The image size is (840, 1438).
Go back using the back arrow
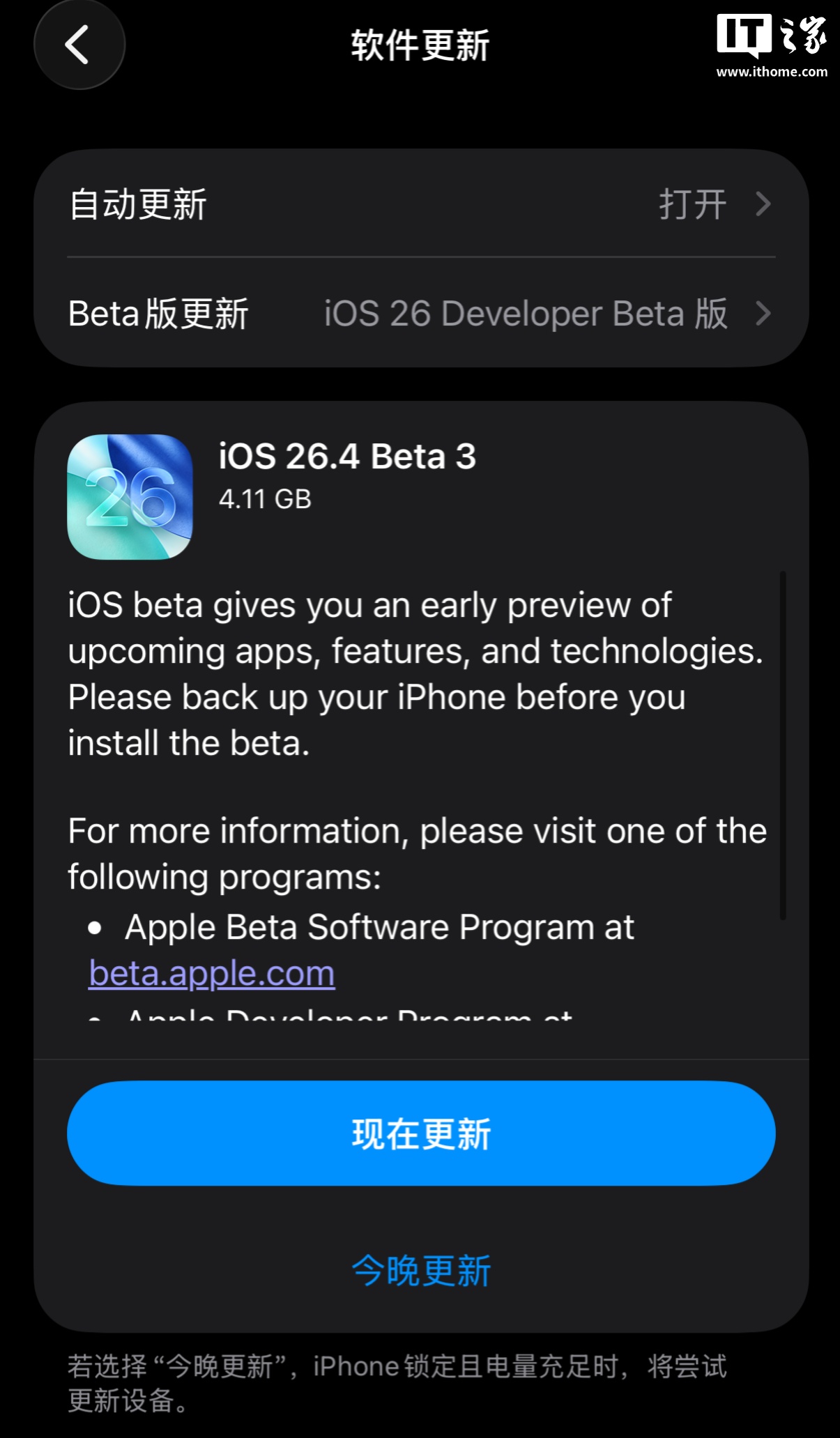tap(79, 45)
